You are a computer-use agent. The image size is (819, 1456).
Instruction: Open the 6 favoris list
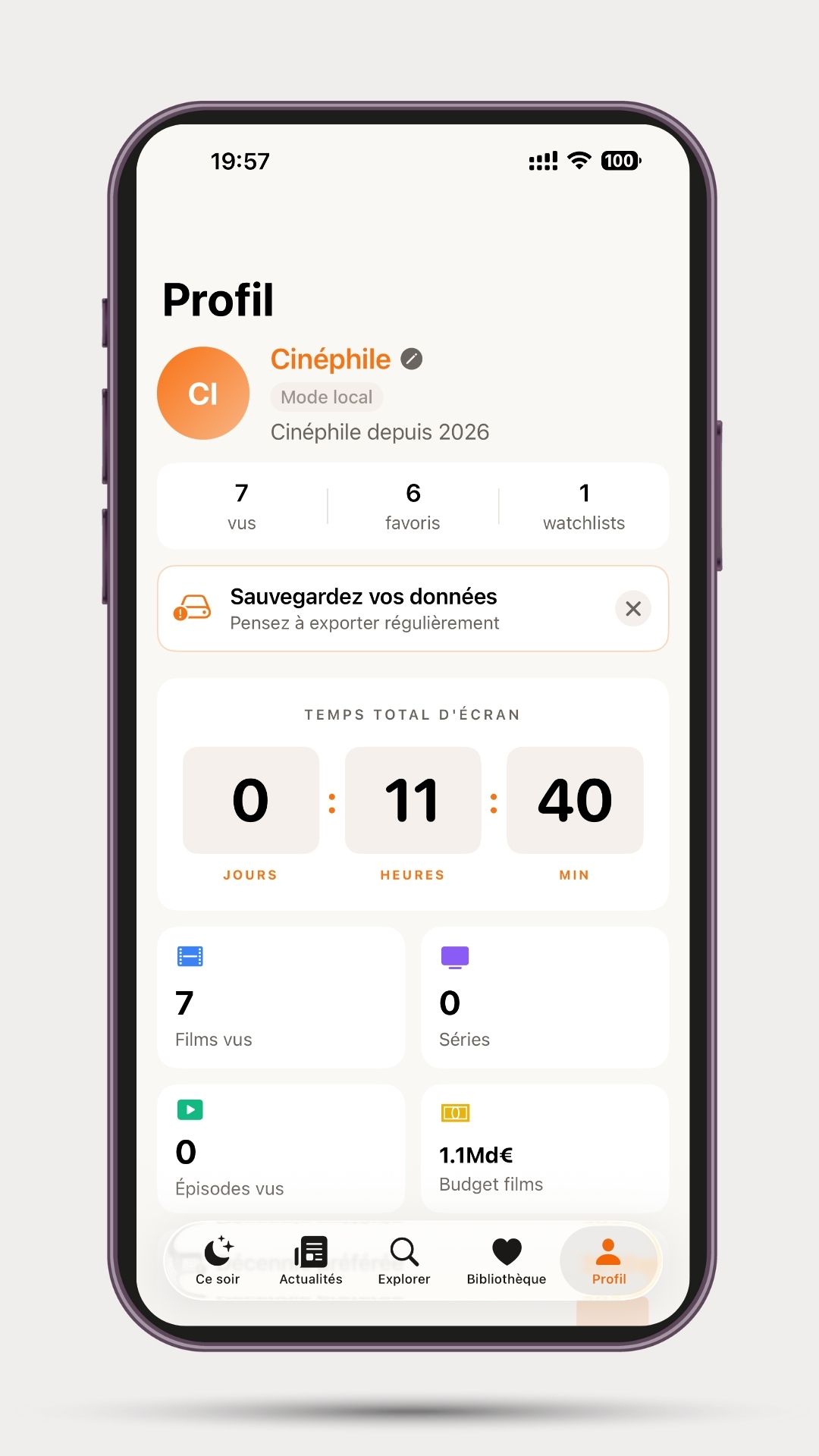click(x=413, y=507)
